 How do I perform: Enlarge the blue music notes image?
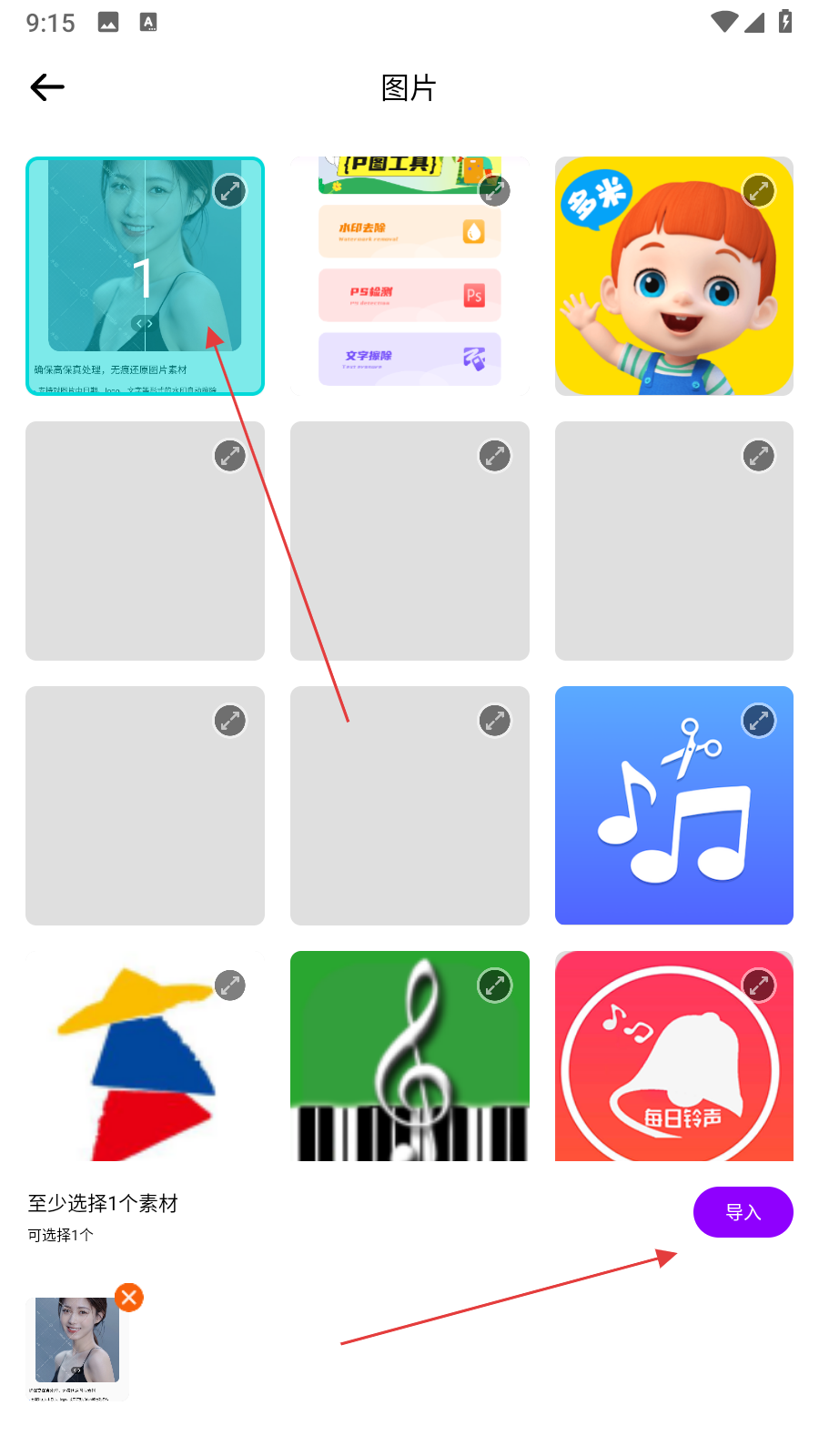[x=759, y=721]
